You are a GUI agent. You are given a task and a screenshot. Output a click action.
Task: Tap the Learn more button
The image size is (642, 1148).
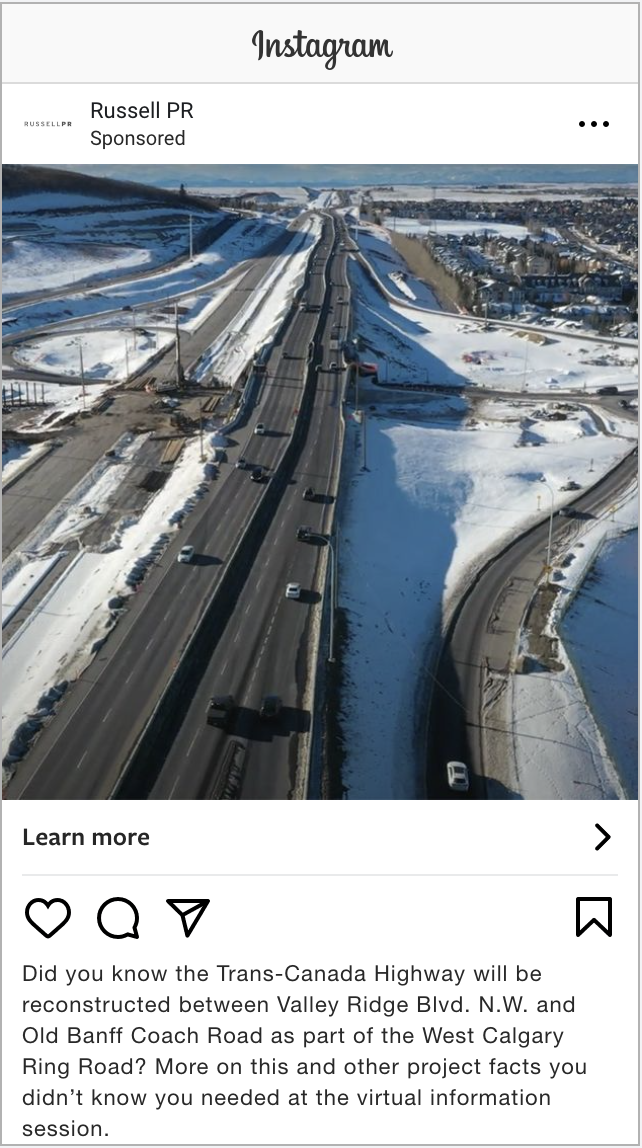point(320,837)
